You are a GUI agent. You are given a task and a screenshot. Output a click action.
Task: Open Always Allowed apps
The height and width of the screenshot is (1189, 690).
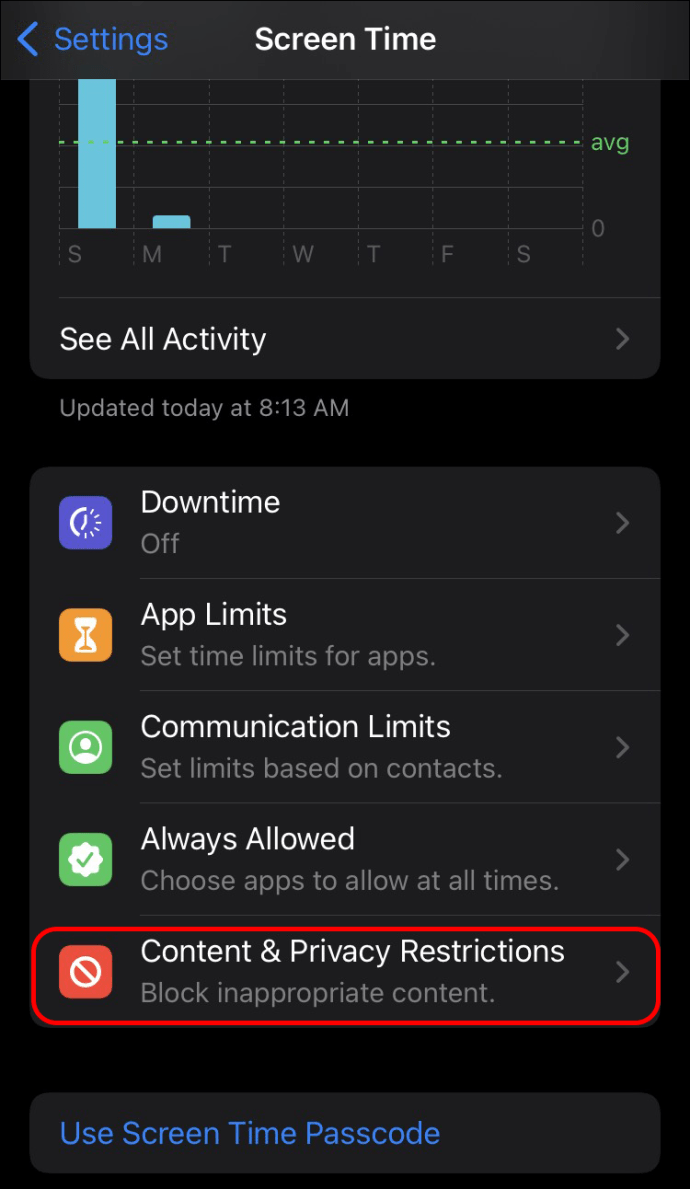pos(345,859)
